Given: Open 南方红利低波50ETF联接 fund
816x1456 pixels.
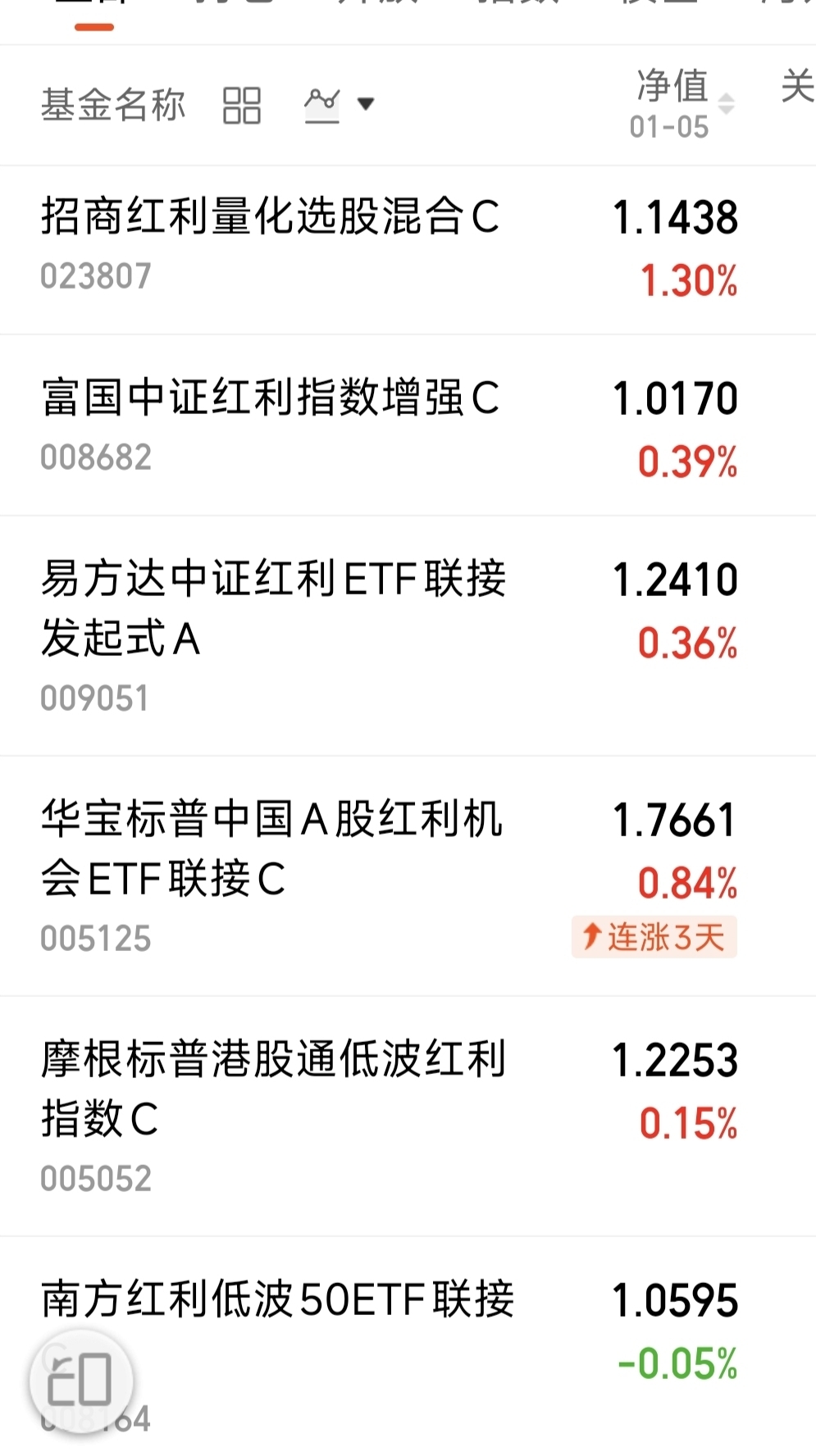Looking at the screenshot, I should point(277,1300).
